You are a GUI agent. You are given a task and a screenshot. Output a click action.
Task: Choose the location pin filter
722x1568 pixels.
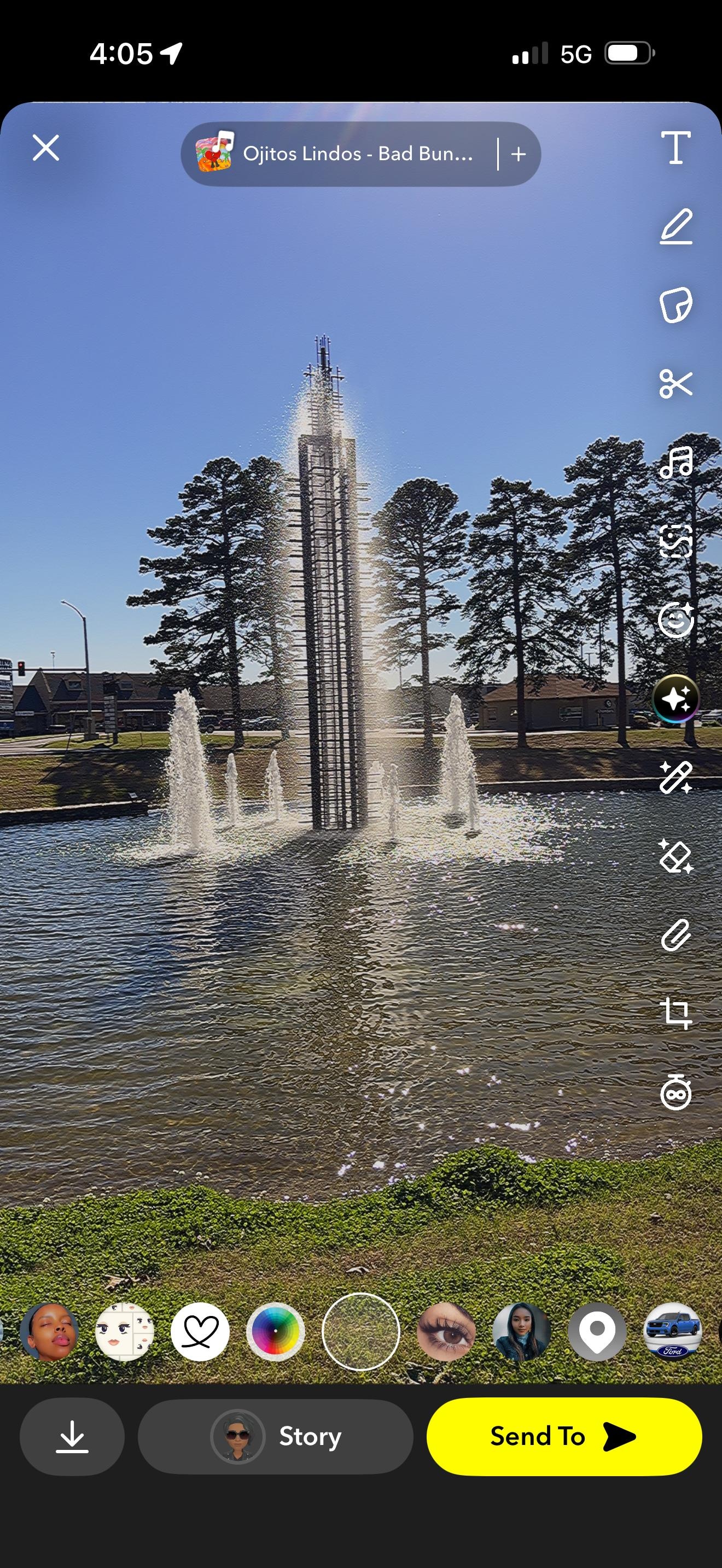tap(597, 1332)
